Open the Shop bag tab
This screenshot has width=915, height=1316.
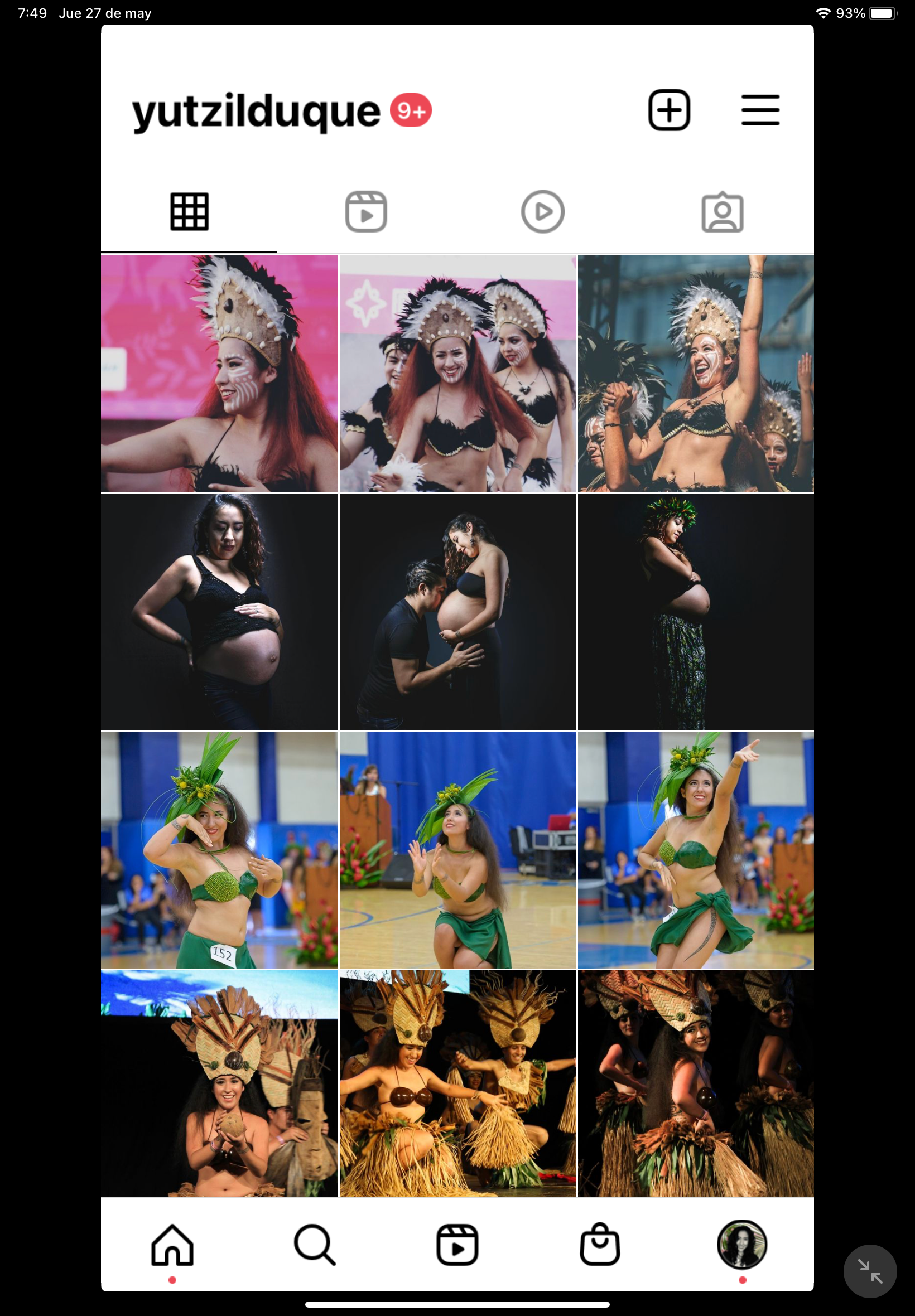click(600, 1245)
